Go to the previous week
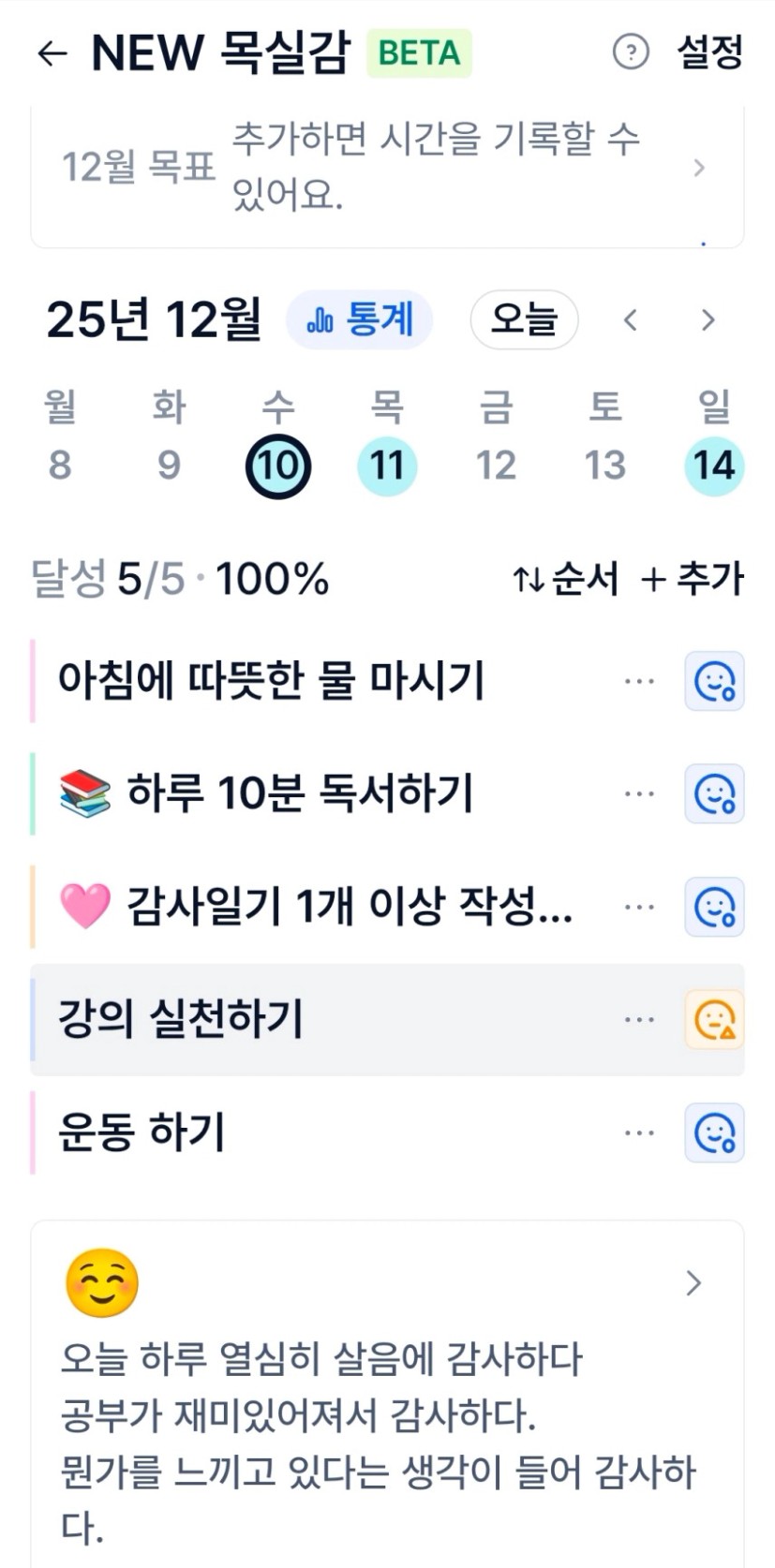Screen dimensions: 775x1568 click(x=631, y=320)
